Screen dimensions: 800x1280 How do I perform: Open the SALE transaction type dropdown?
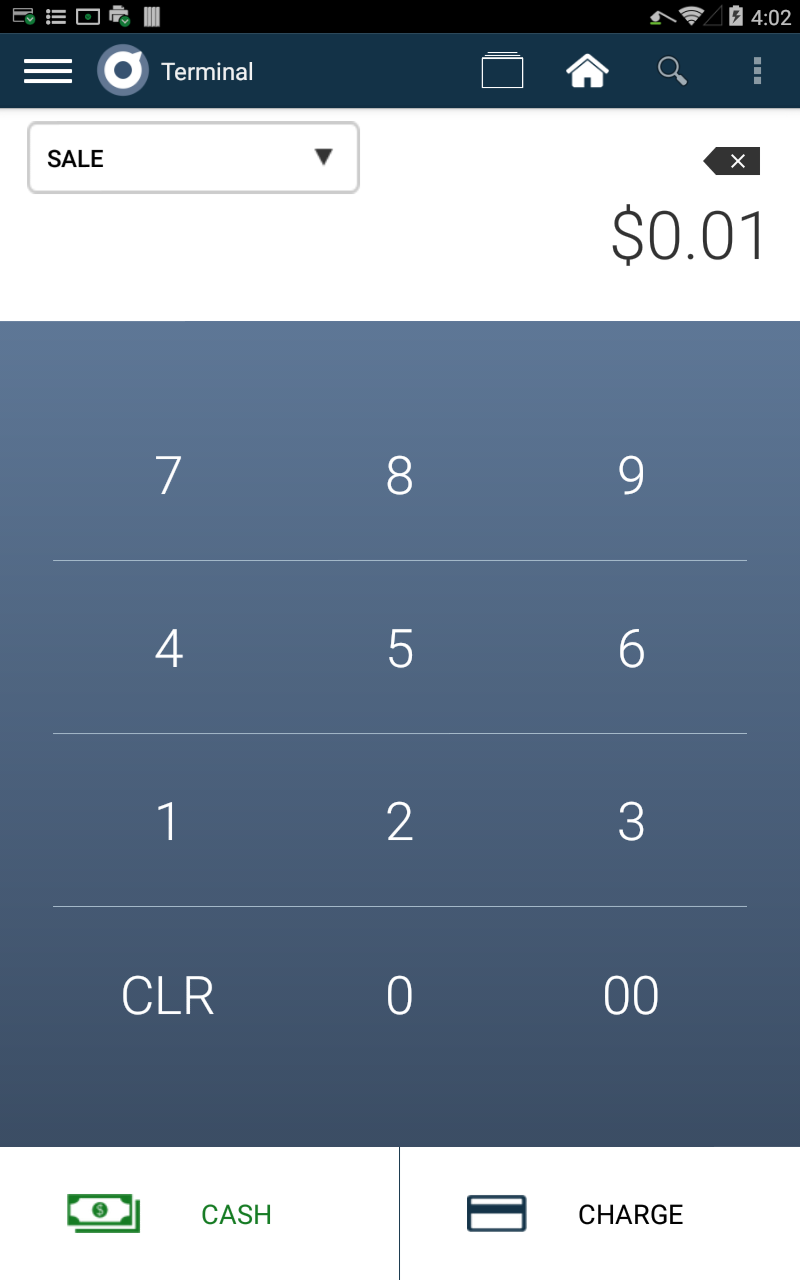pyautogui.click(x=193, y=157)
